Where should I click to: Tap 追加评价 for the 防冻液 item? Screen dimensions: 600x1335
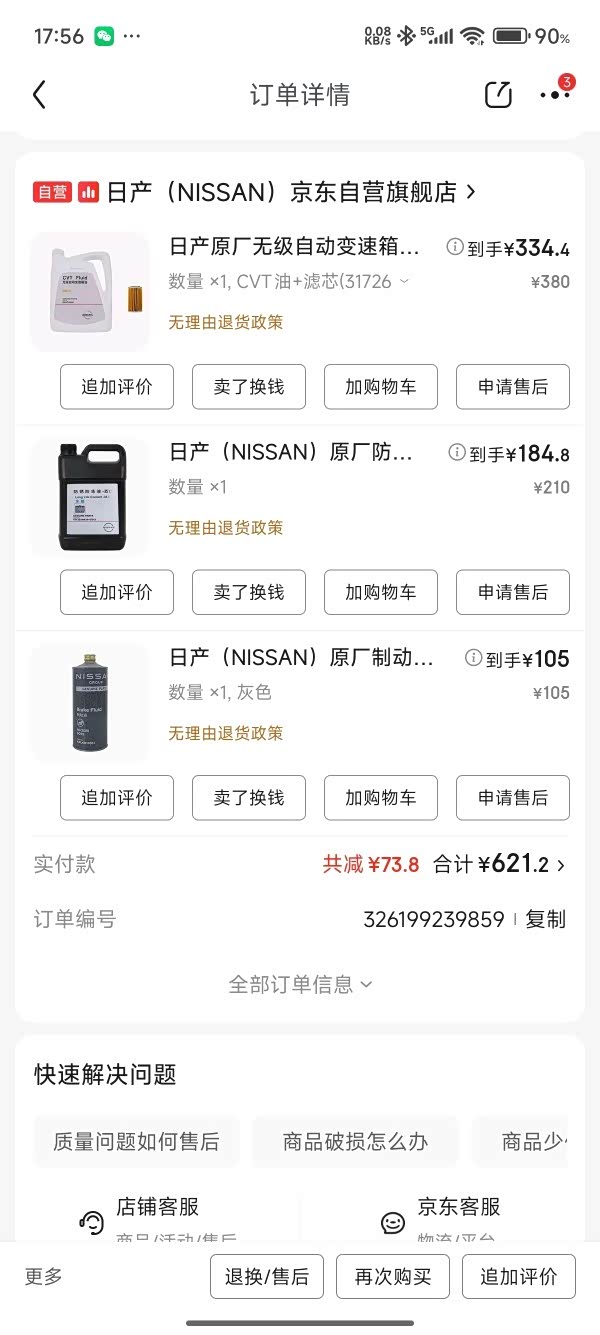[x=117, y=592]
